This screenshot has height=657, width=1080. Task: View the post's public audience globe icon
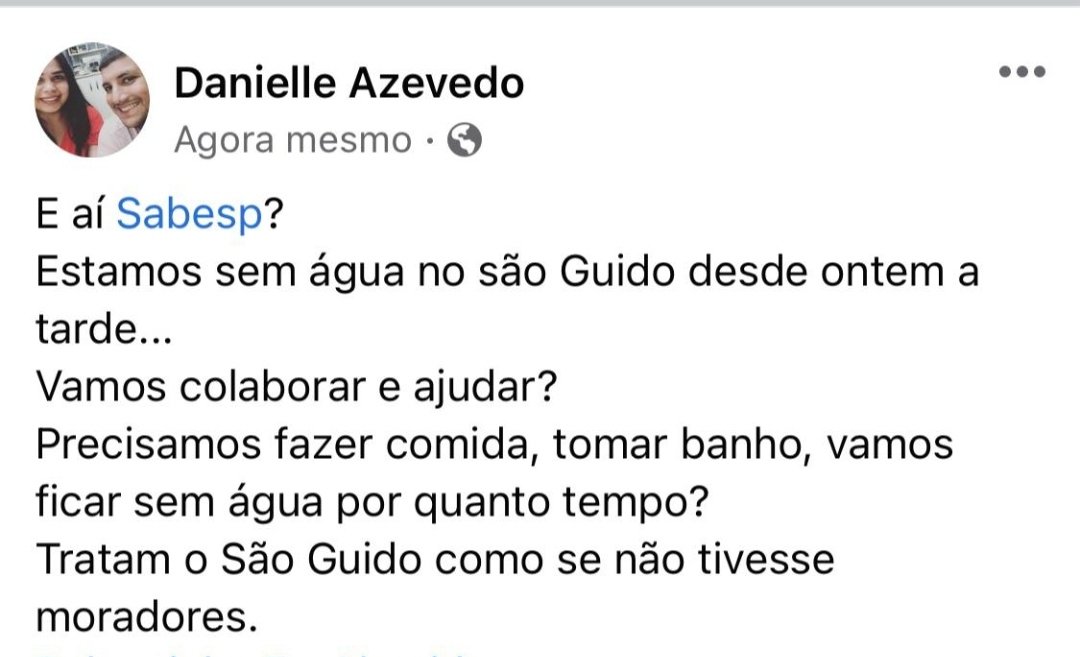[464, 141]
